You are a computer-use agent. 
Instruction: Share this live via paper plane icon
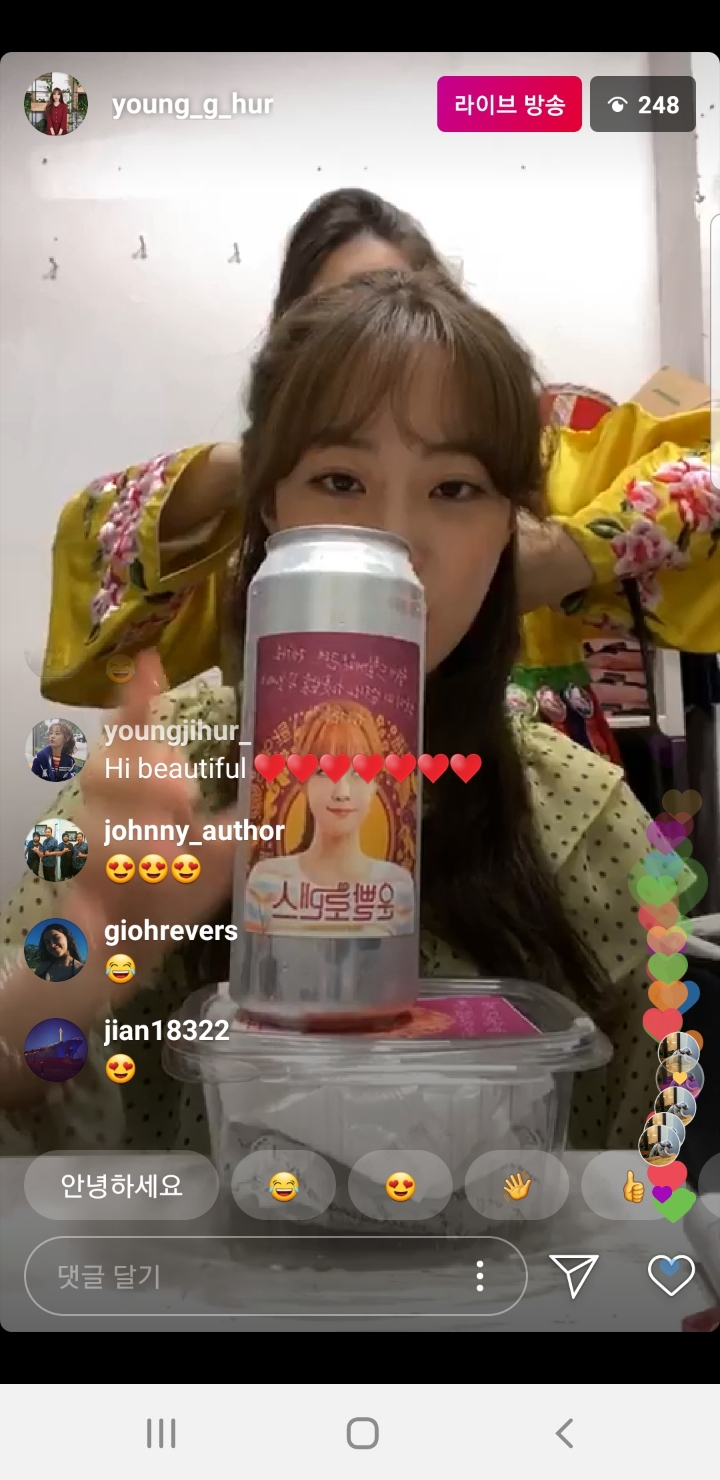point(574,1276)
